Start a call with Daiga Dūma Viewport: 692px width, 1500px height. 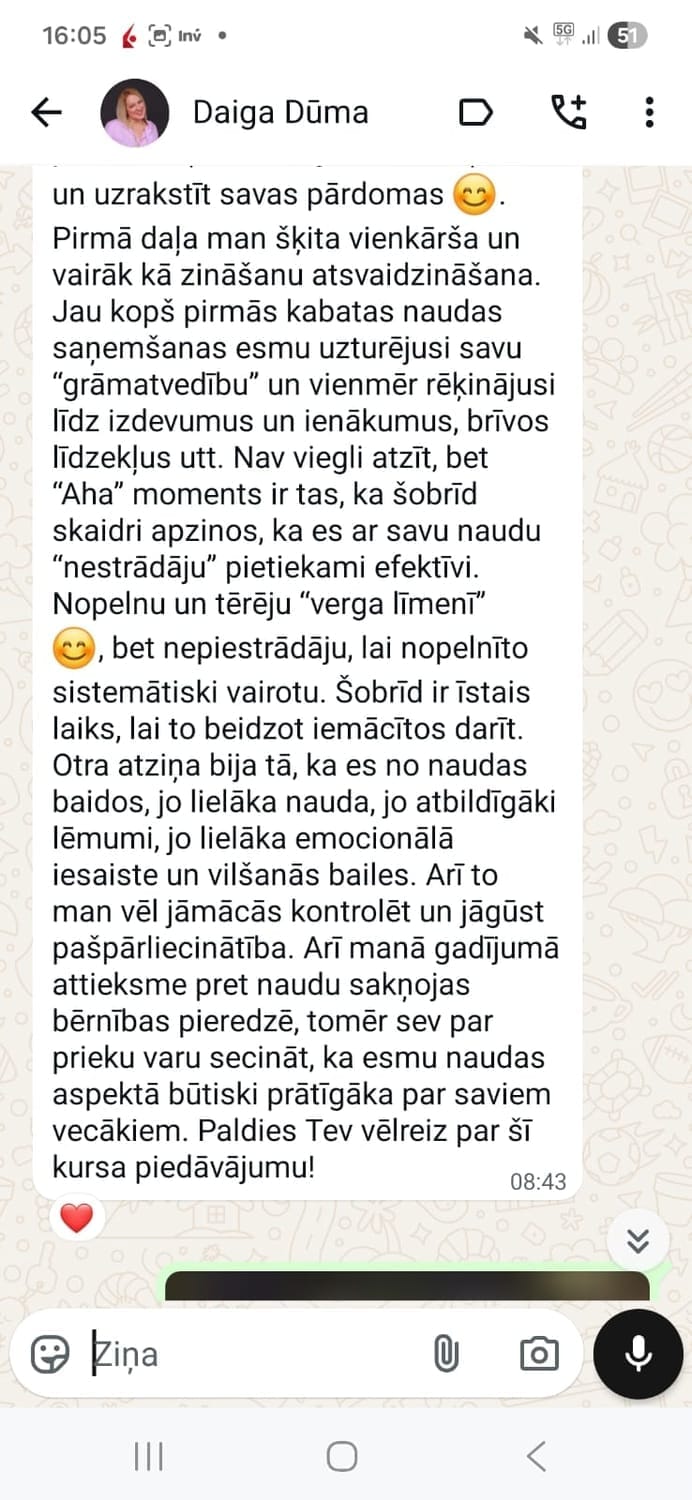pos(569,113)
